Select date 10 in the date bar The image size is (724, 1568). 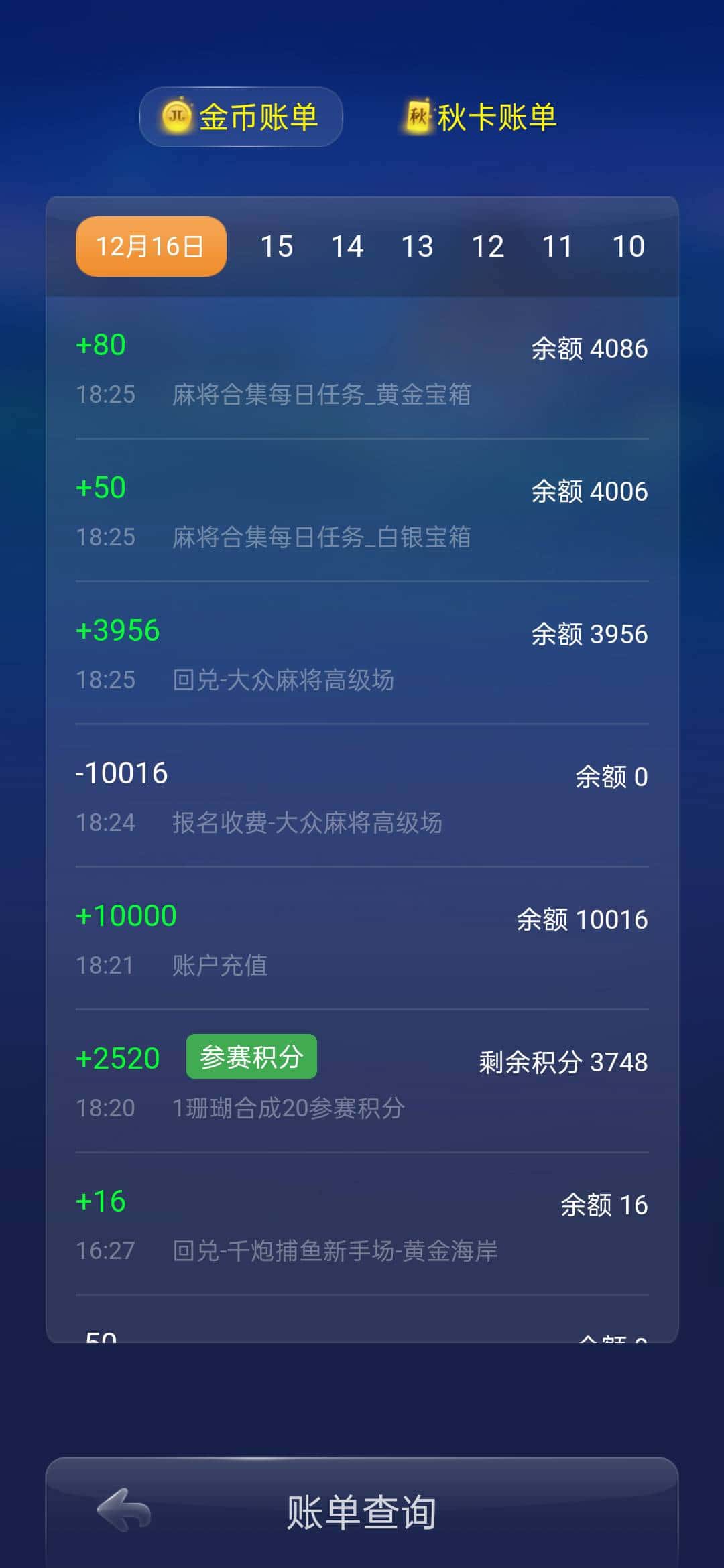click(630, 246)
